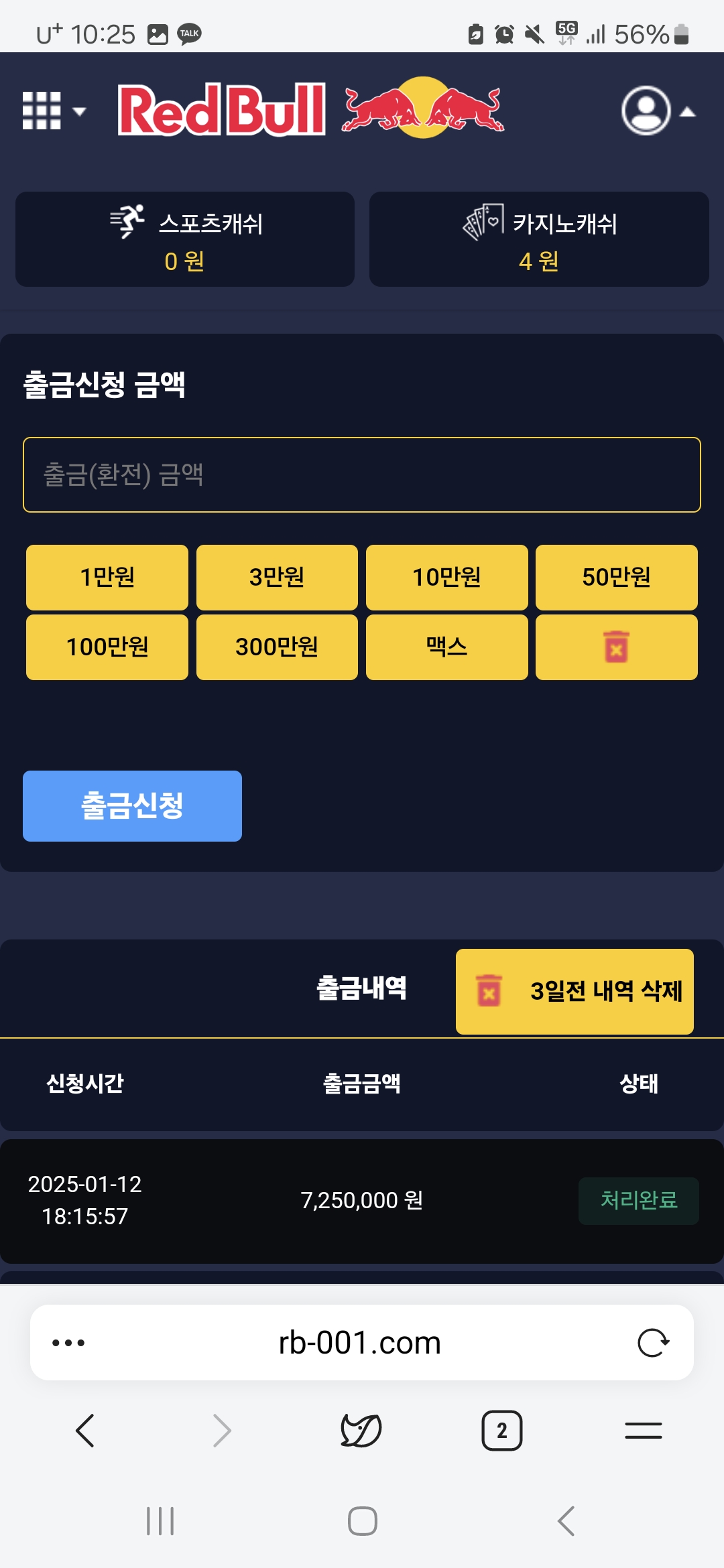This screenshot has height=1568, width=724.
Task: Open the browser tabs switcher
Action: pyautogui.click(x=501, y=1431)
